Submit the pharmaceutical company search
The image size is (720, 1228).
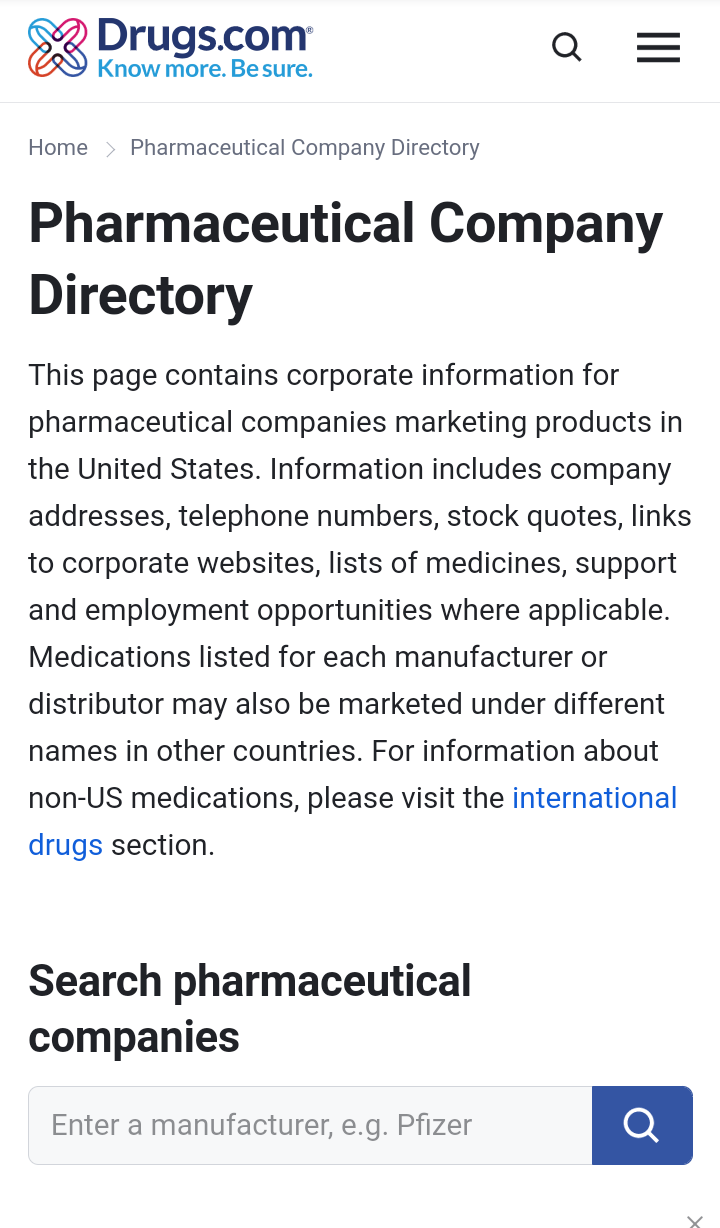642,1125
